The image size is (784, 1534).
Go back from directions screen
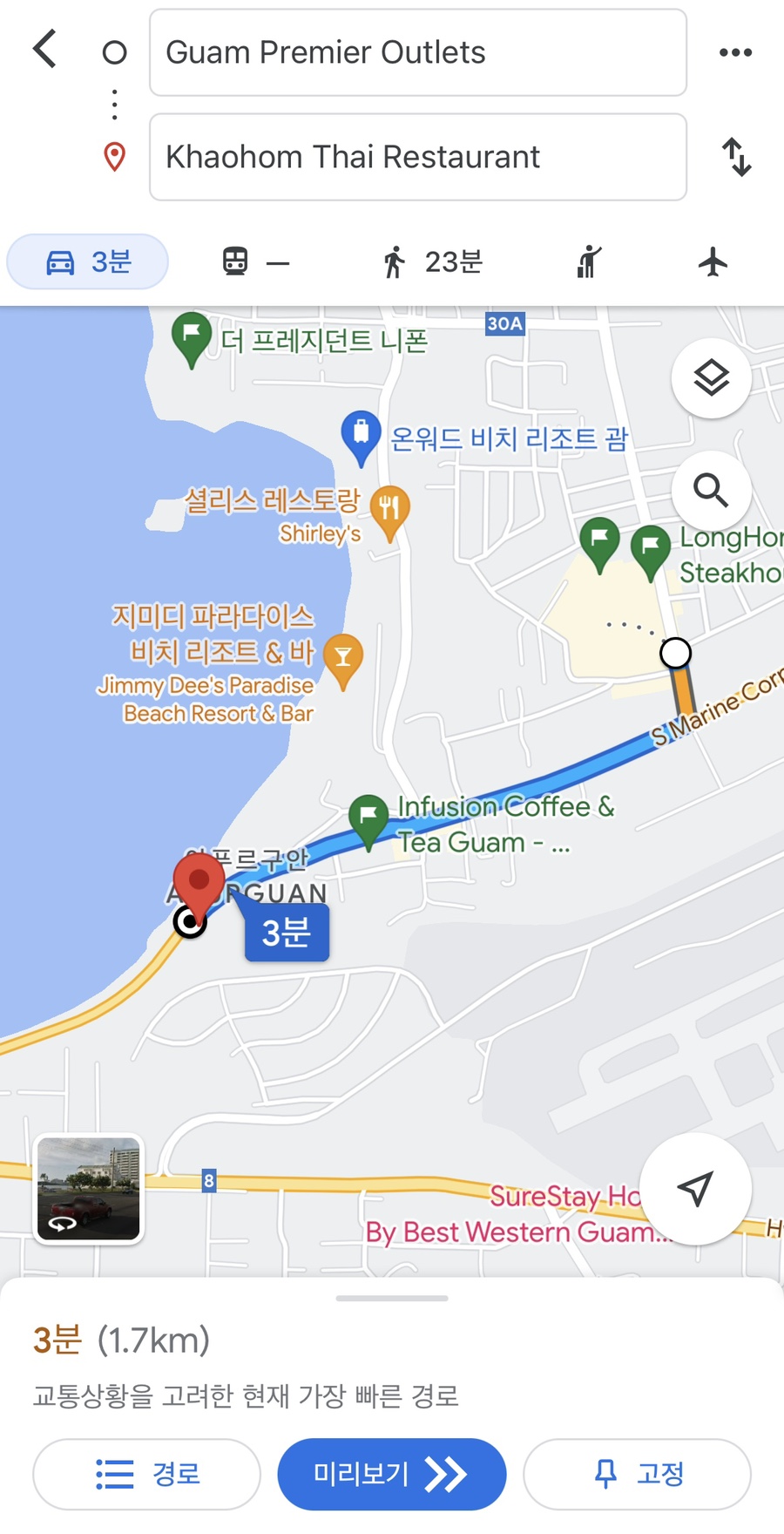click(x=45, y=50)
